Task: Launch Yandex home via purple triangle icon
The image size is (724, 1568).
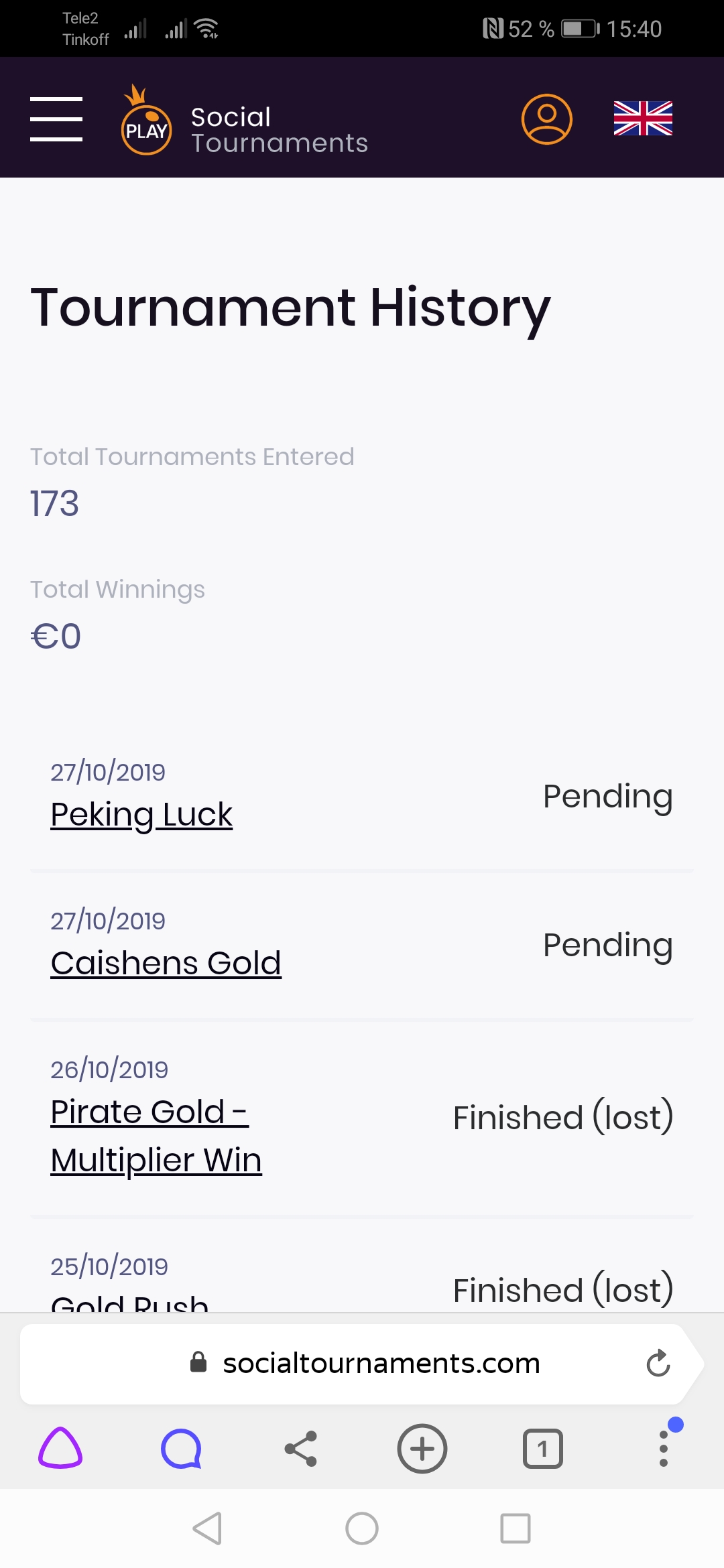Action: 60,1449
